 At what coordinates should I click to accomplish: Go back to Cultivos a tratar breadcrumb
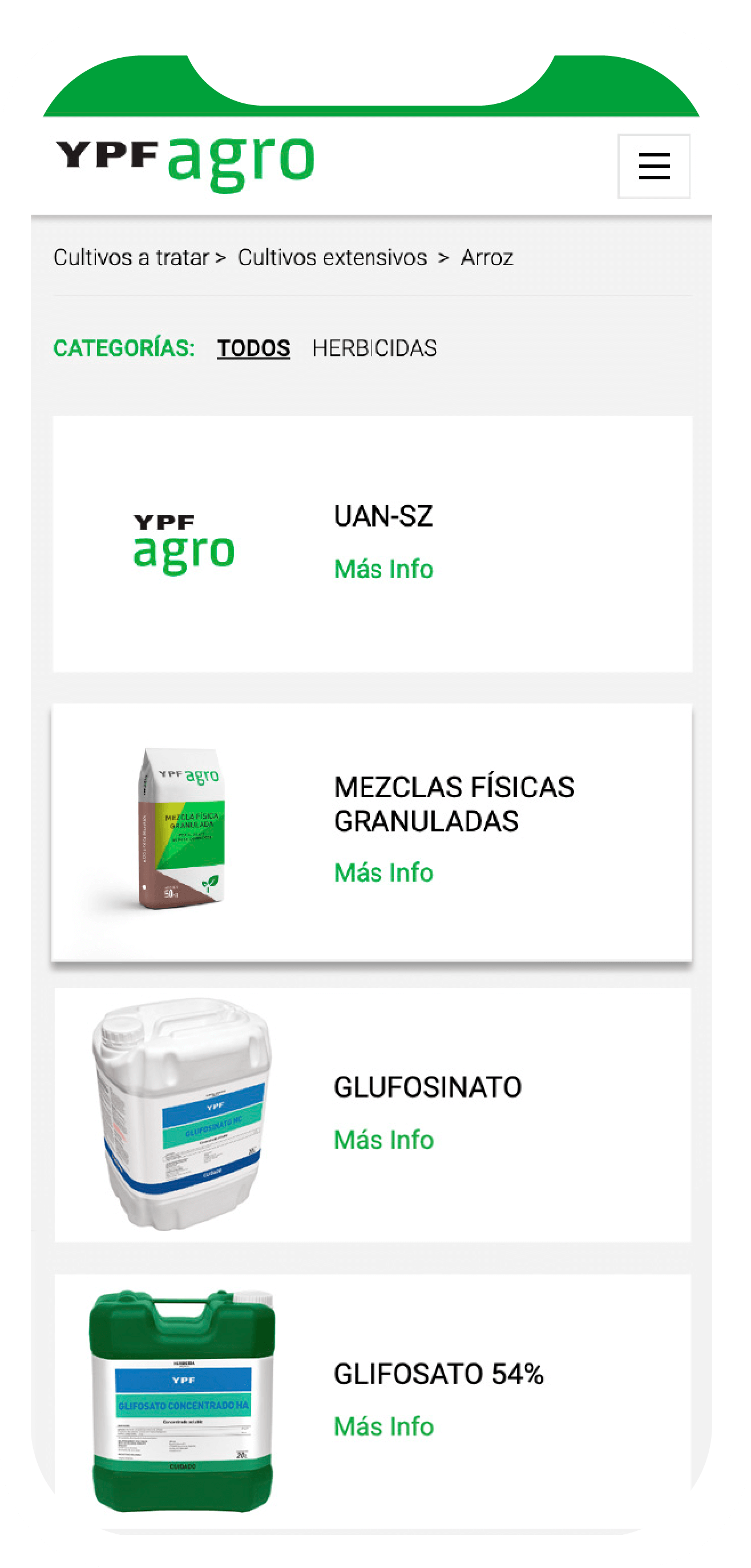(x=131, y=258)
